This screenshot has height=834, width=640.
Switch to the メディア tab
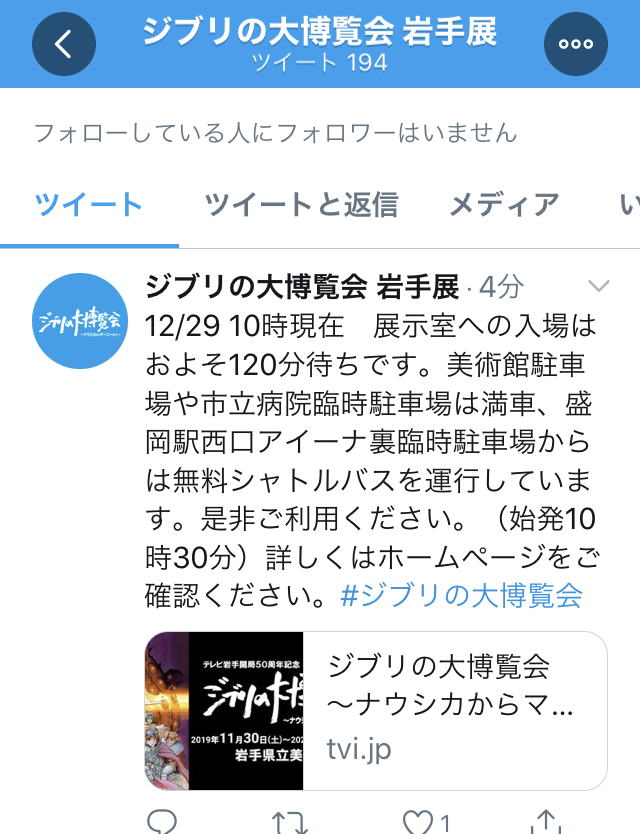coord(503,205)
